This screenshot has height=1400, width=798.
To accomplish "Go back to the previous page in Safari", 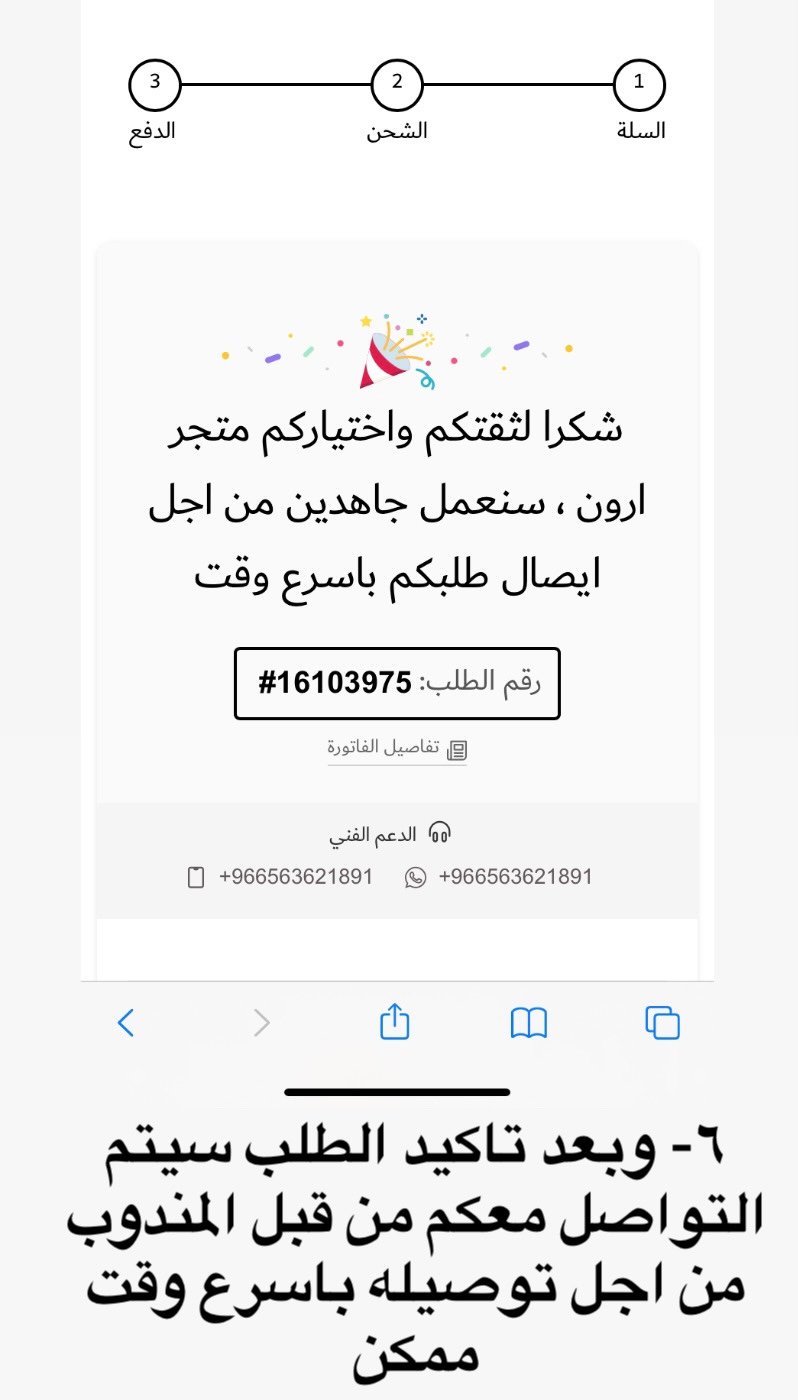I will pos(126,1022).
